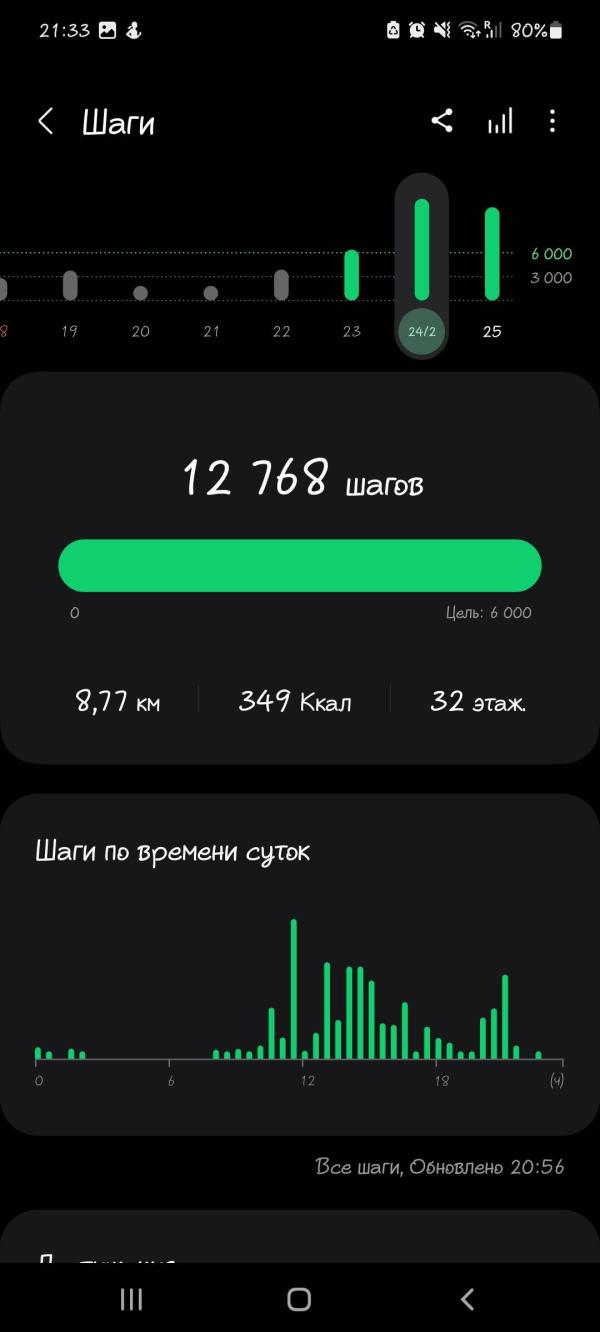Select day 23 in the chart
The width and height of the screenshot is (600, 1332).
(351, 290)
